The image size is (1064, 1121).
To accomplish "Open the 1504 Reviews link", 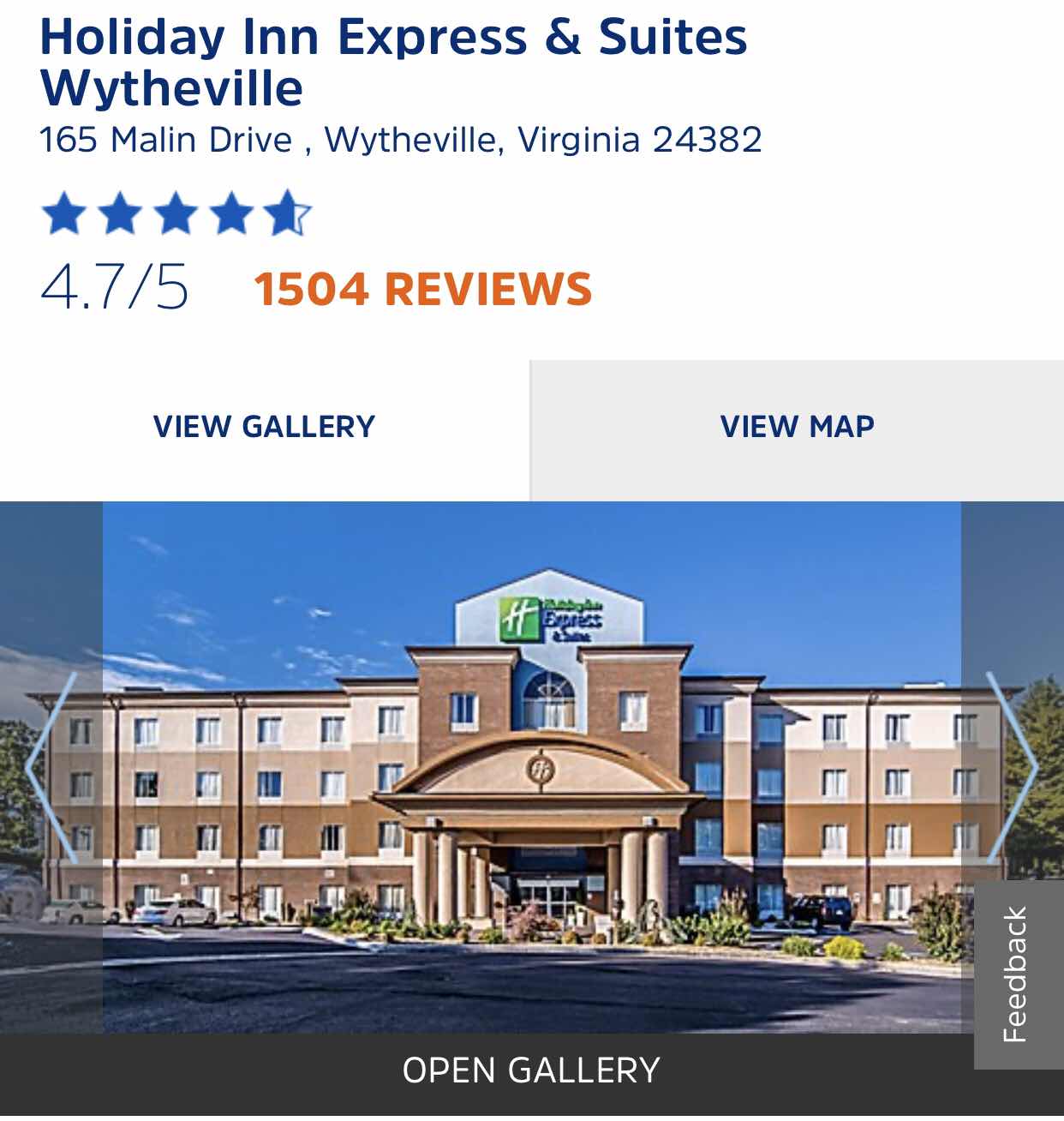I will 422,290.
